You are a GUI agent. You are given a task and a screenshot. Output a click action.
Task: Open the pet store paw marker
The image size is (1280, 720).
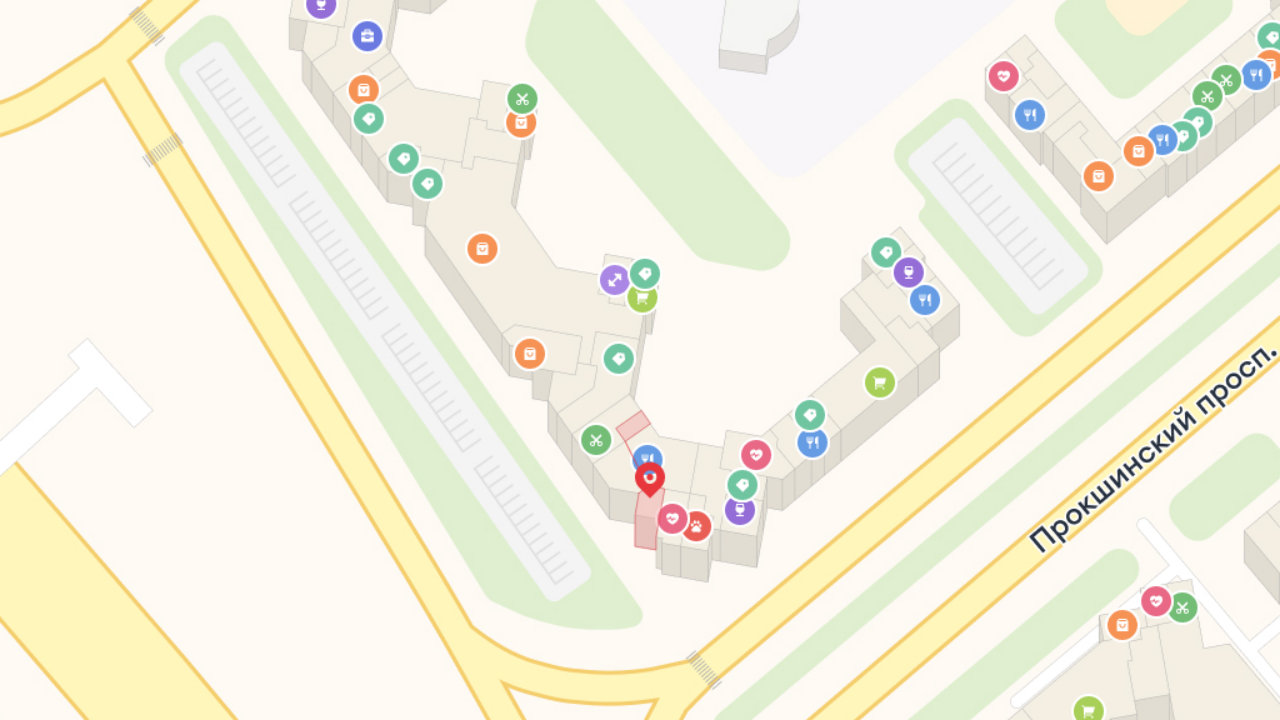tap(696, 526)
